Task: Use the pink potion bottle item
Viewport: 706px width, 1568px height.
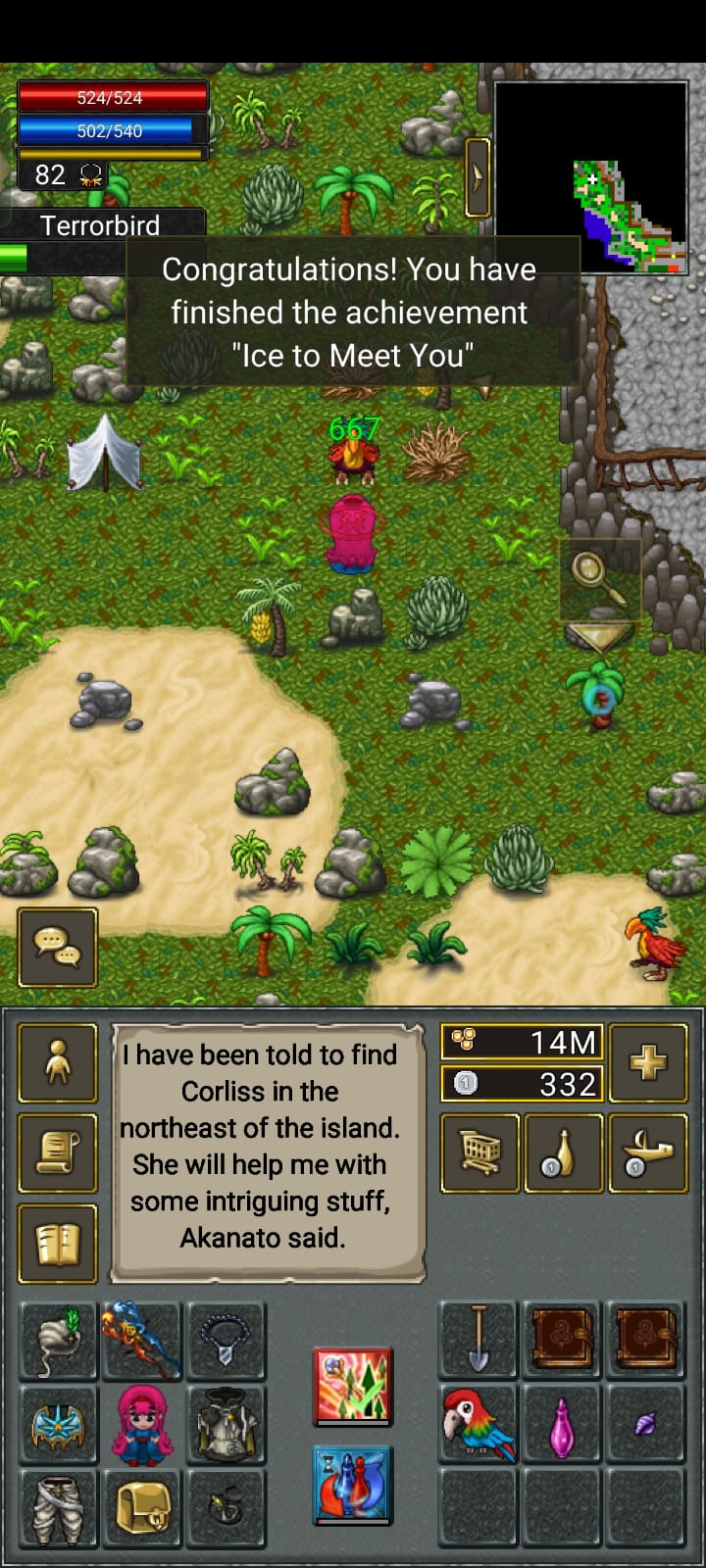Action: tap(562, 1424)
